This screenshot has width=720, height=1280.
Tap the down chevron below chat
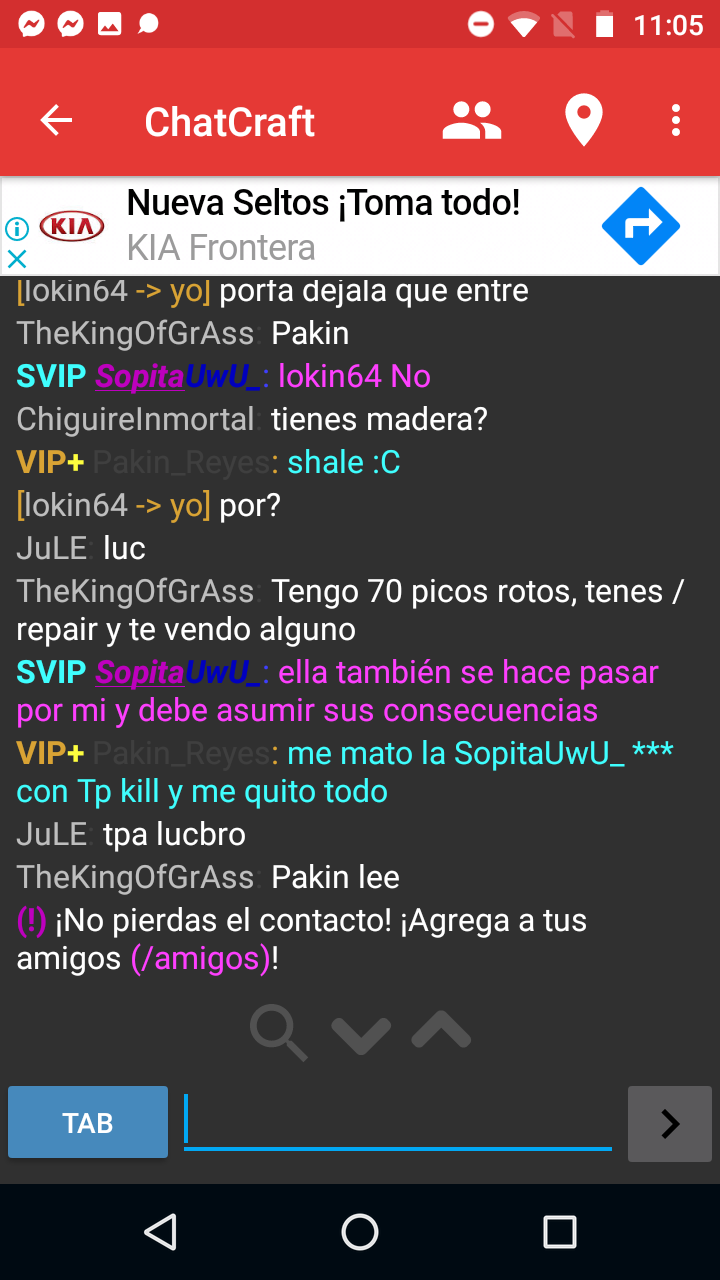coord(361,1035)
